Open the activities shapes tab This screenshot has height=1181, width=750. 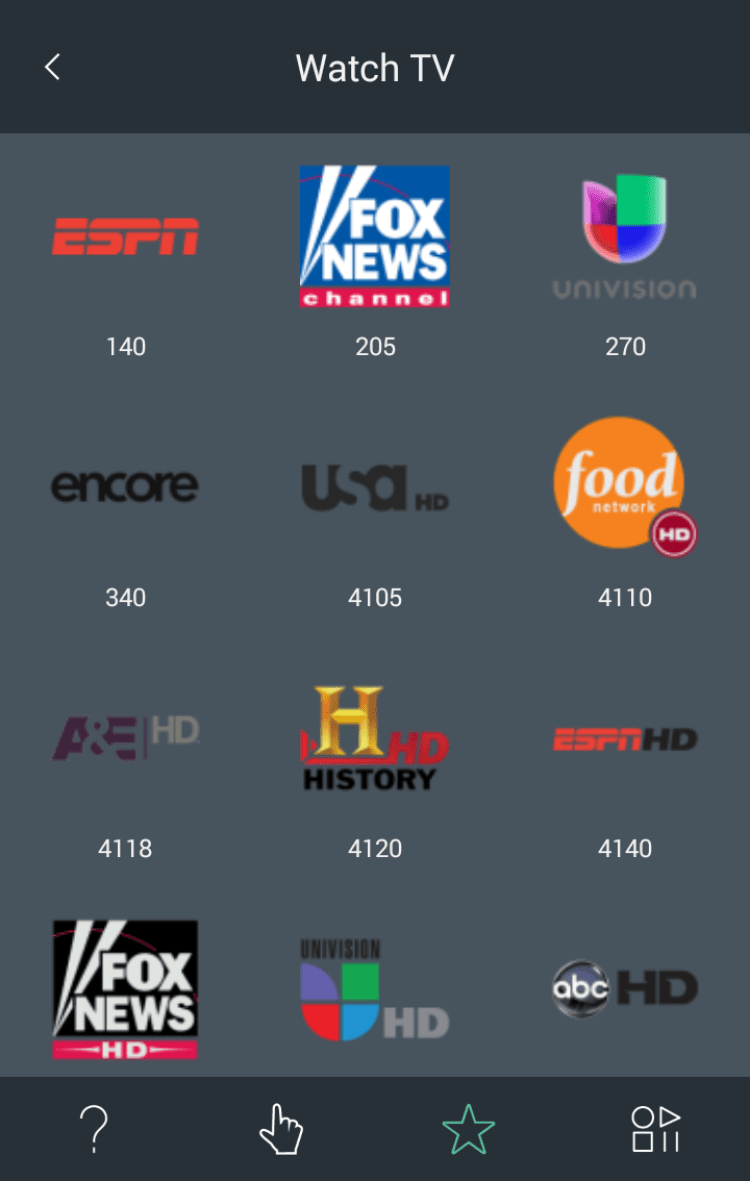(x=656, y=1129)
